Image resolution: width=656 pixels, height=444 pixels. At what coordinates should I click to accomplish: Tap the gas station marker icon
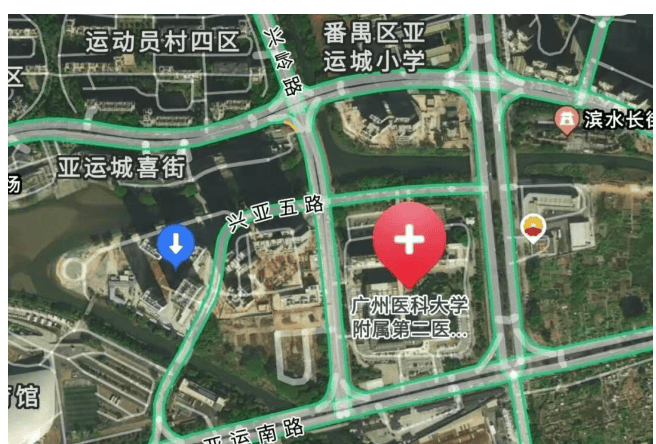point(535,229)
